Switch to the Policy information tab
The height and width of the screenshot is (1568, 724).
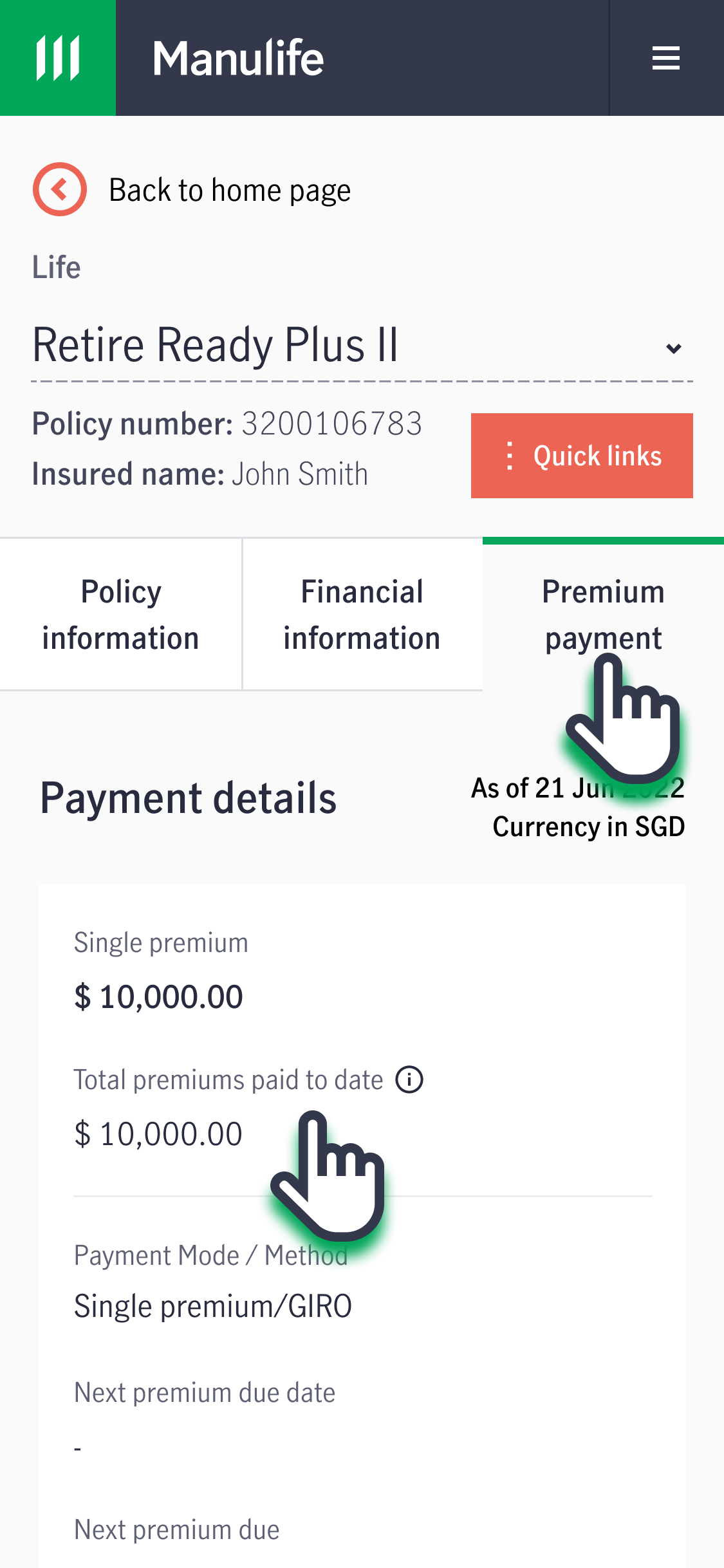point(121,615)
